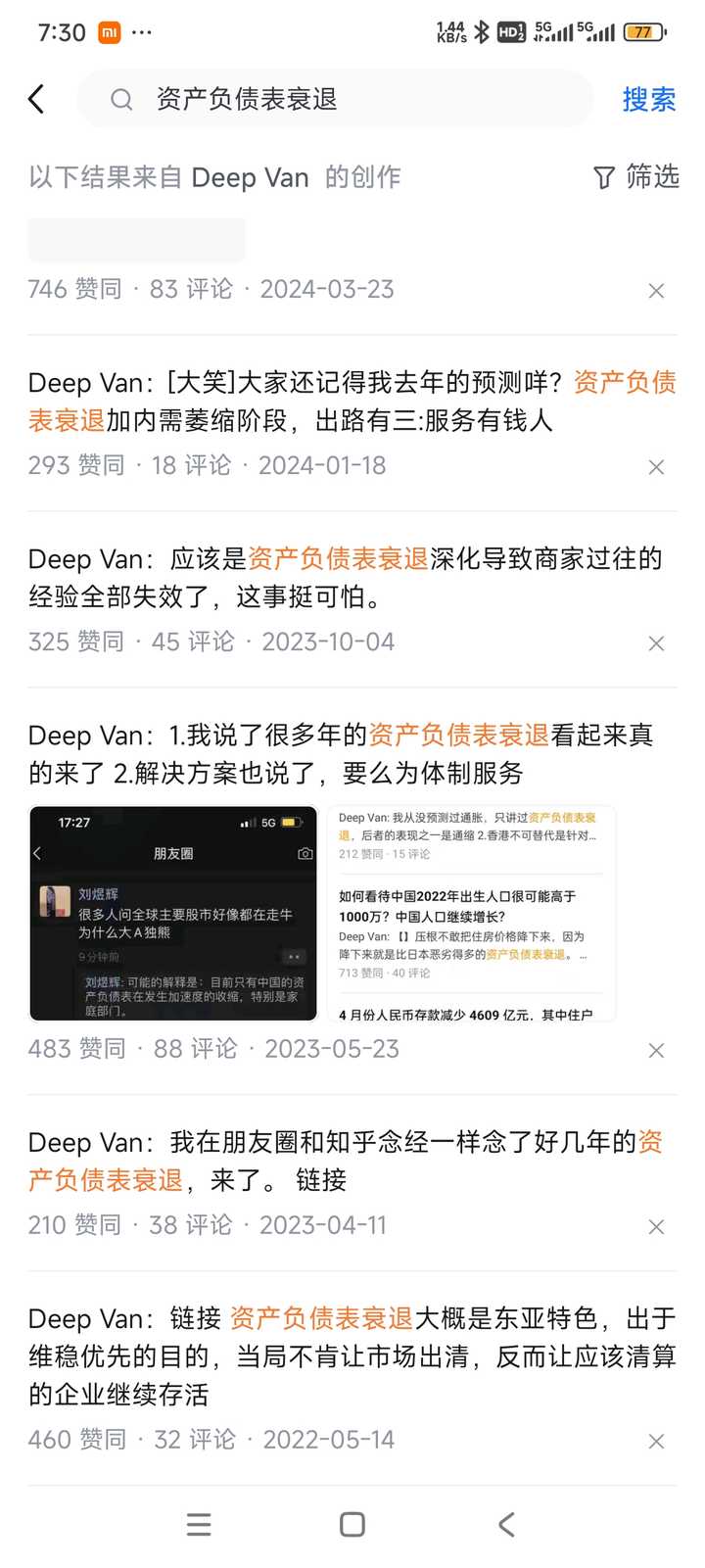Dismiss the result dated 2023-04-11
705x1568 pixels.
coord(656,1227)
